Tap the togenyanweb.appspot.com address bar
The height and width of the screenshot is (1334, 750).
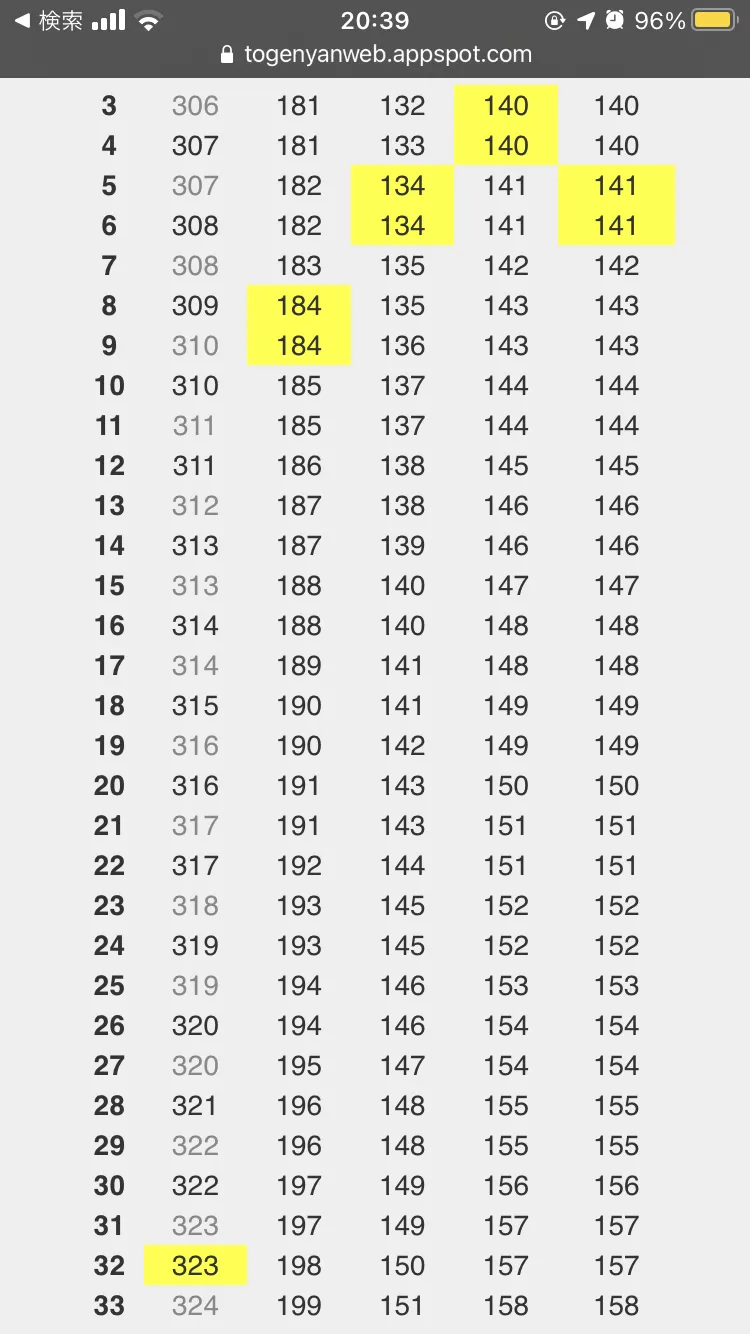375,55
